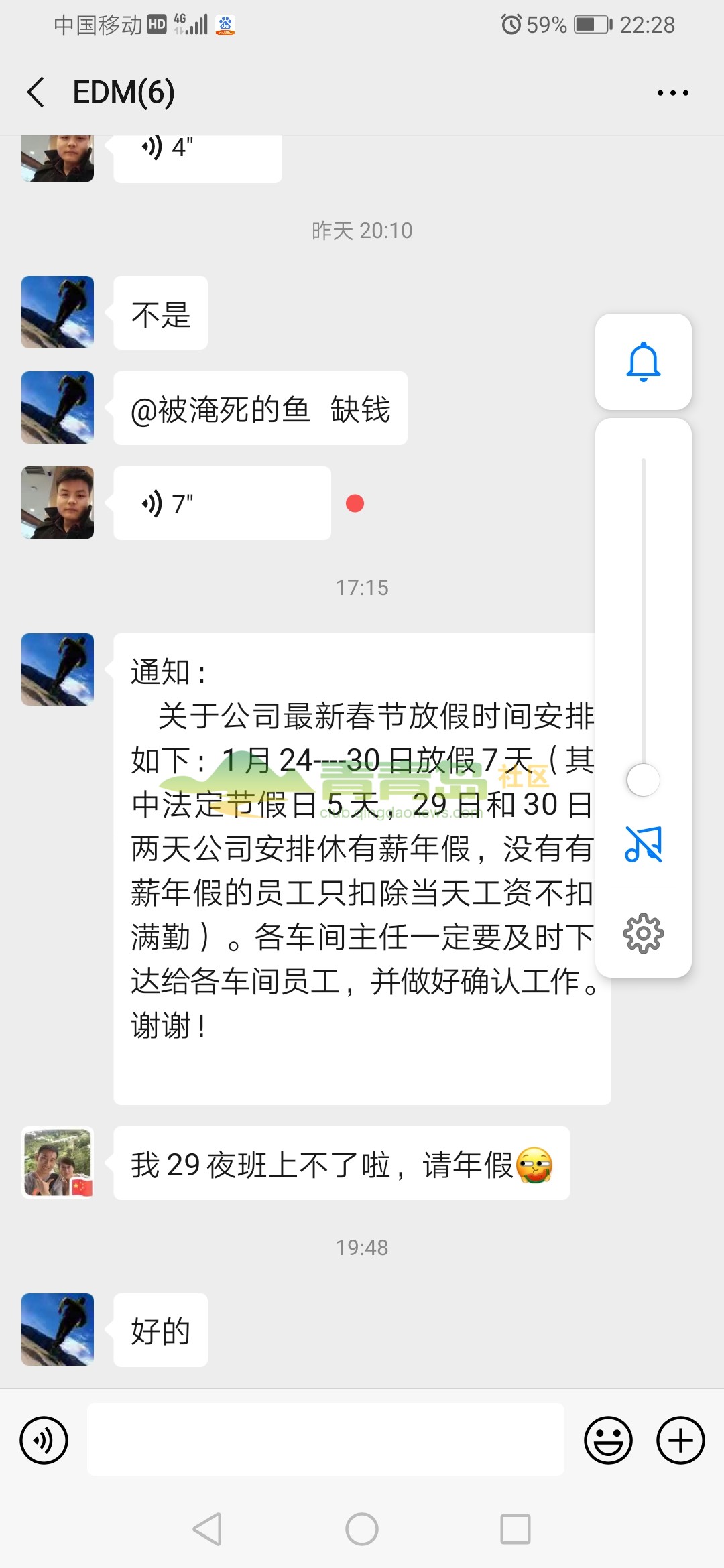Open the plus attachment menu
This screenshot has width=724, height=1568.
tap(680, 1440)
